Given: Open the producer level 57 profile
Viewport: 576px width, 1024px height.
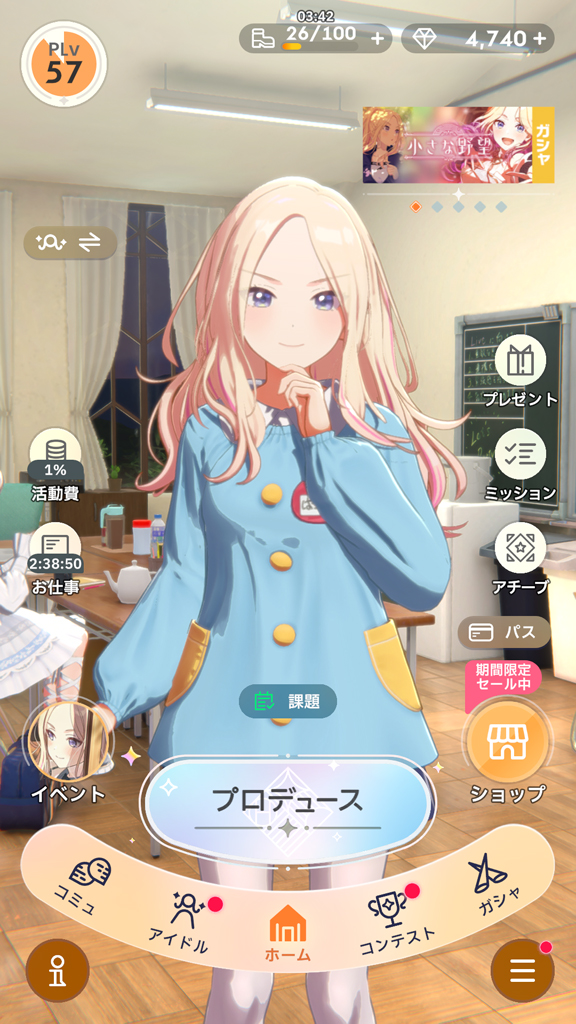Looking at the screenshot, I should [63, 64].
